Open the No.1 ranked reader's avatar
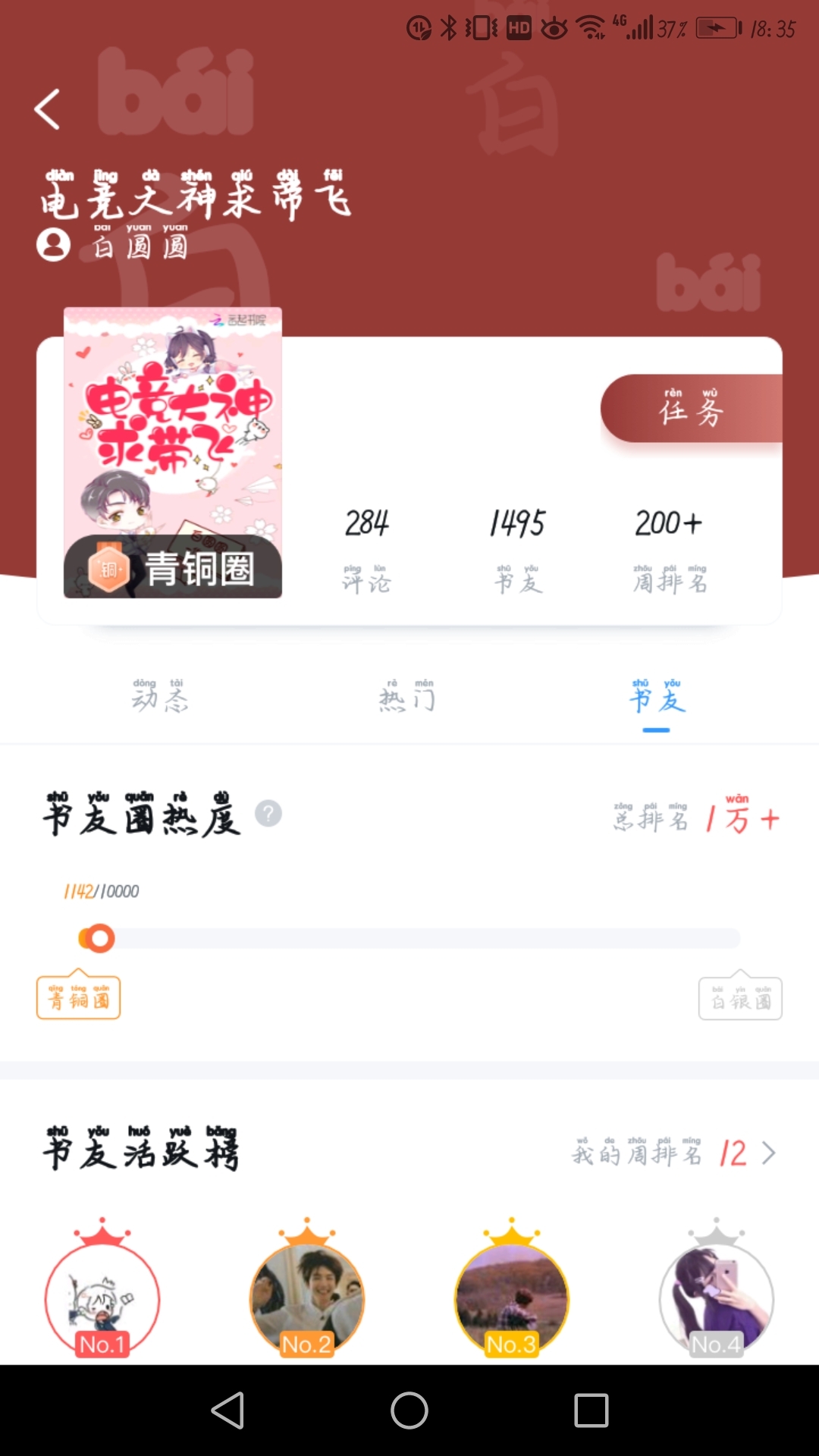819x1456 pixels. (102, 1298)
